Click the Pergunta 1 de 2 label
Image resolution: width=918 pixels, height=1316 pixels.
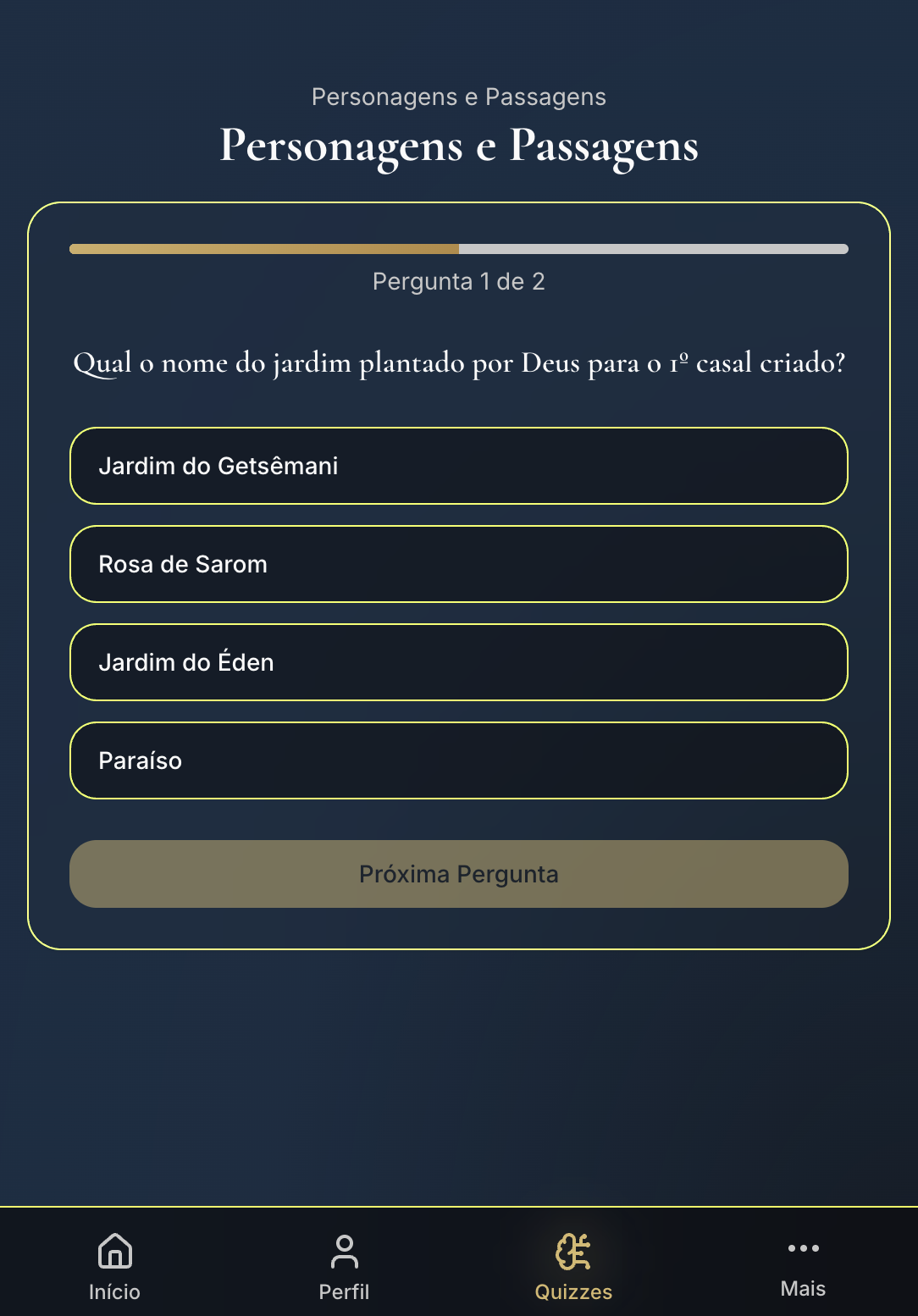click(458, 281)
